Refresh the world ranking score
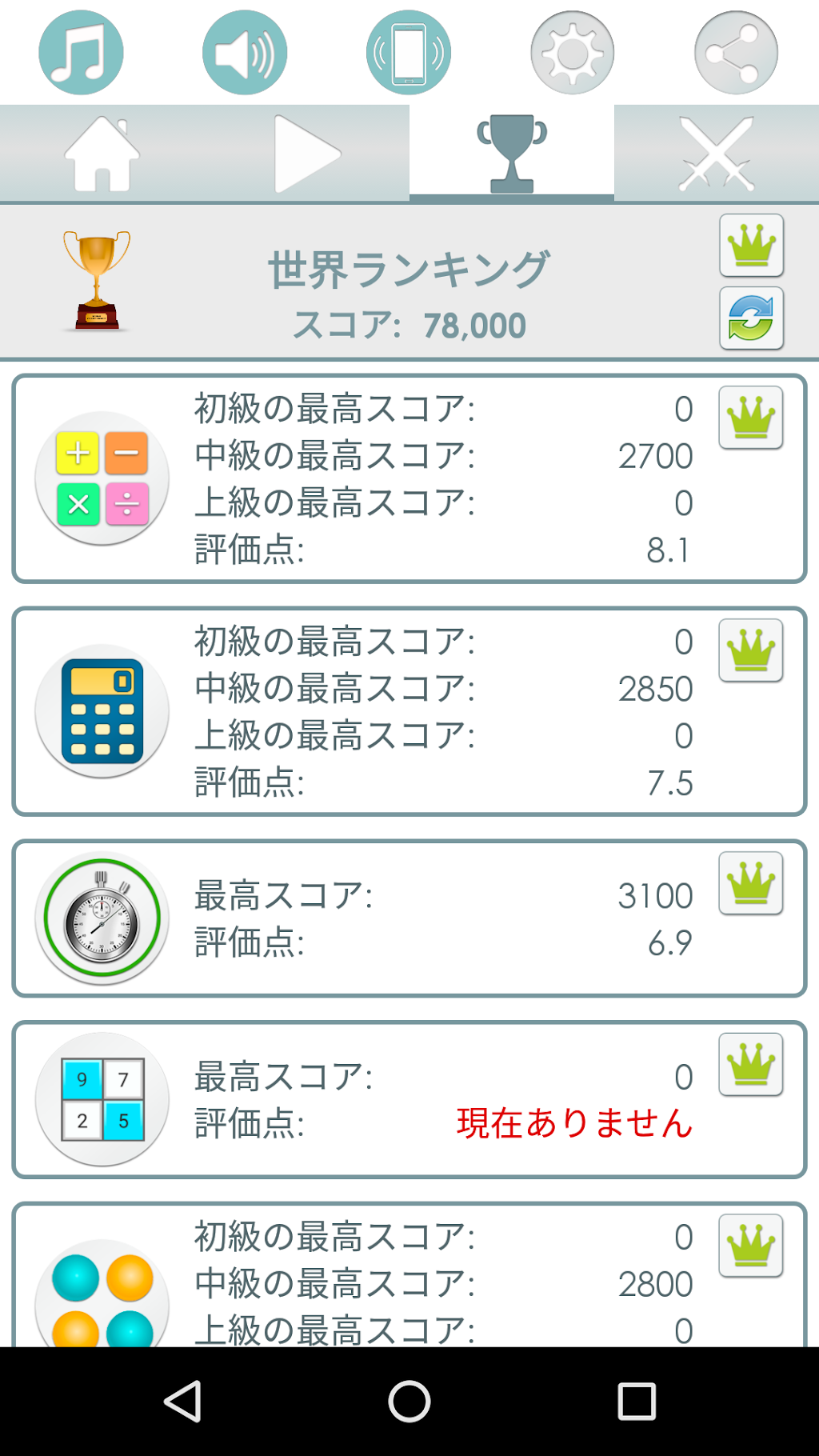Image resolution: width=819 pixels, height=1456 pixels. [751, 318]
